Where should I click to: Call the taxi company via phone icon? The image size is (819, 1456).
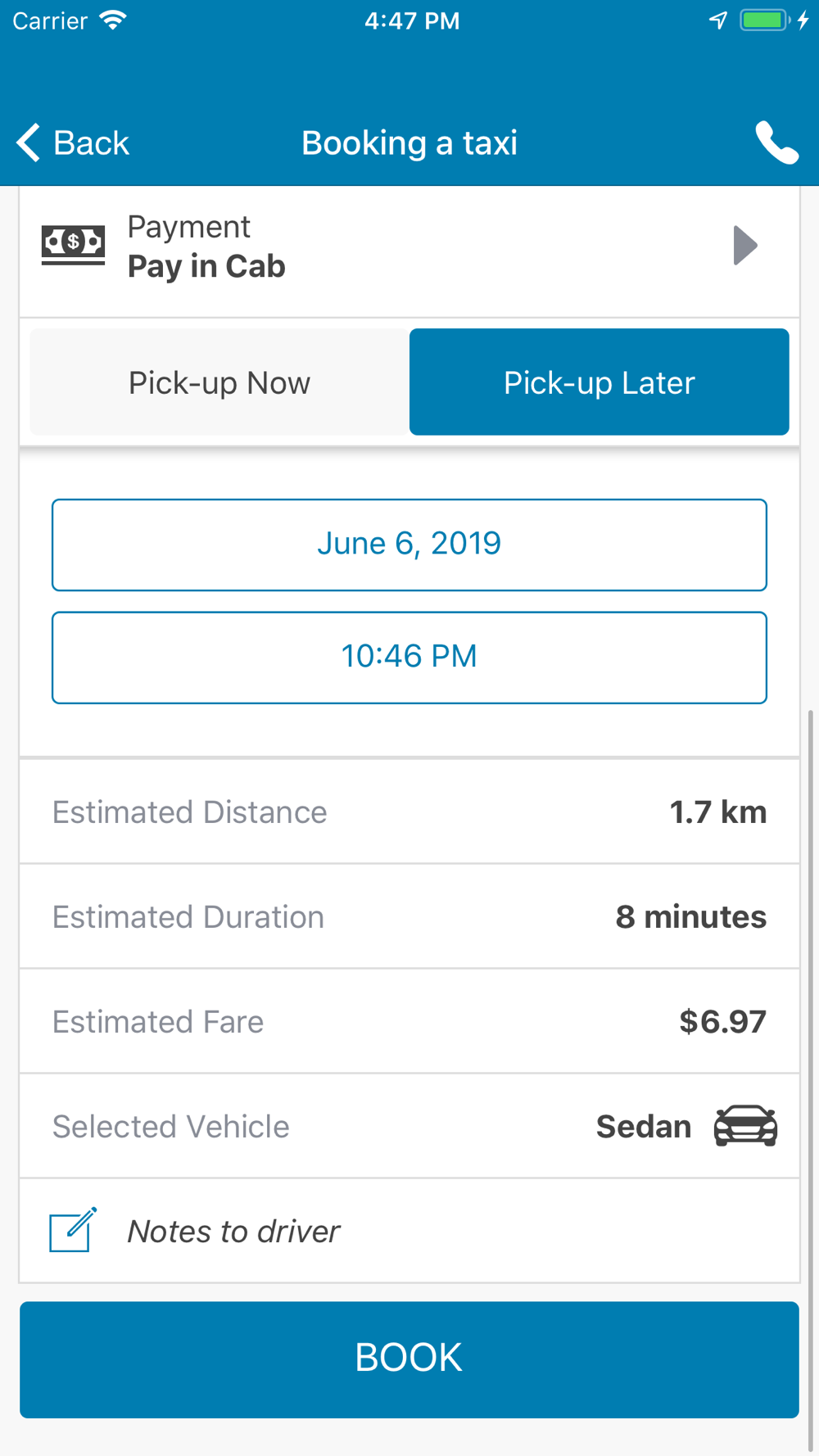(776, 142)
